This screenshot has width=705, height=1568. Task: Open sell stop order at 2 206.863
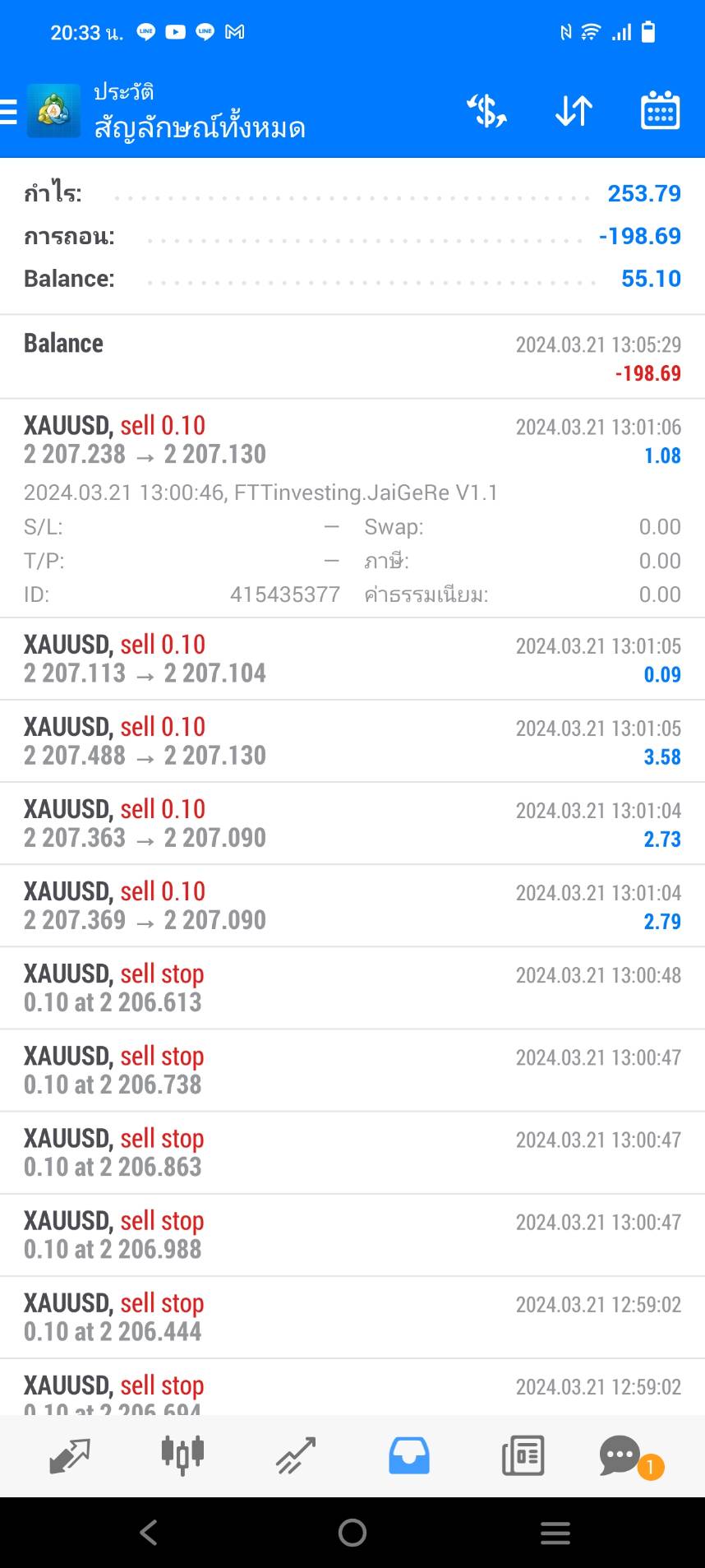click(x=352, y=1153)
